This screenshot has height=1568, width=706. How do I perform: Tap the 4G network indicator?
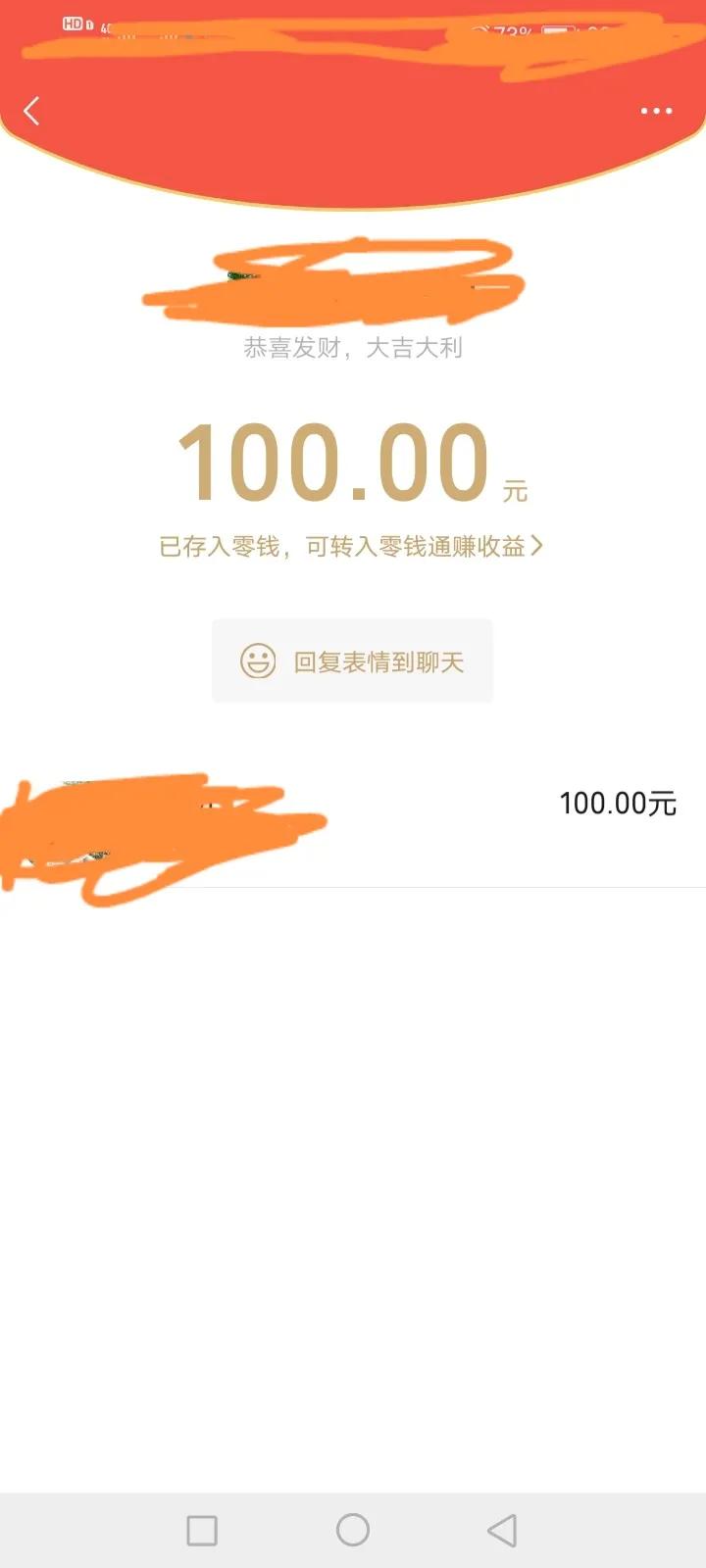pyautogui.click(x=106, y=28)
